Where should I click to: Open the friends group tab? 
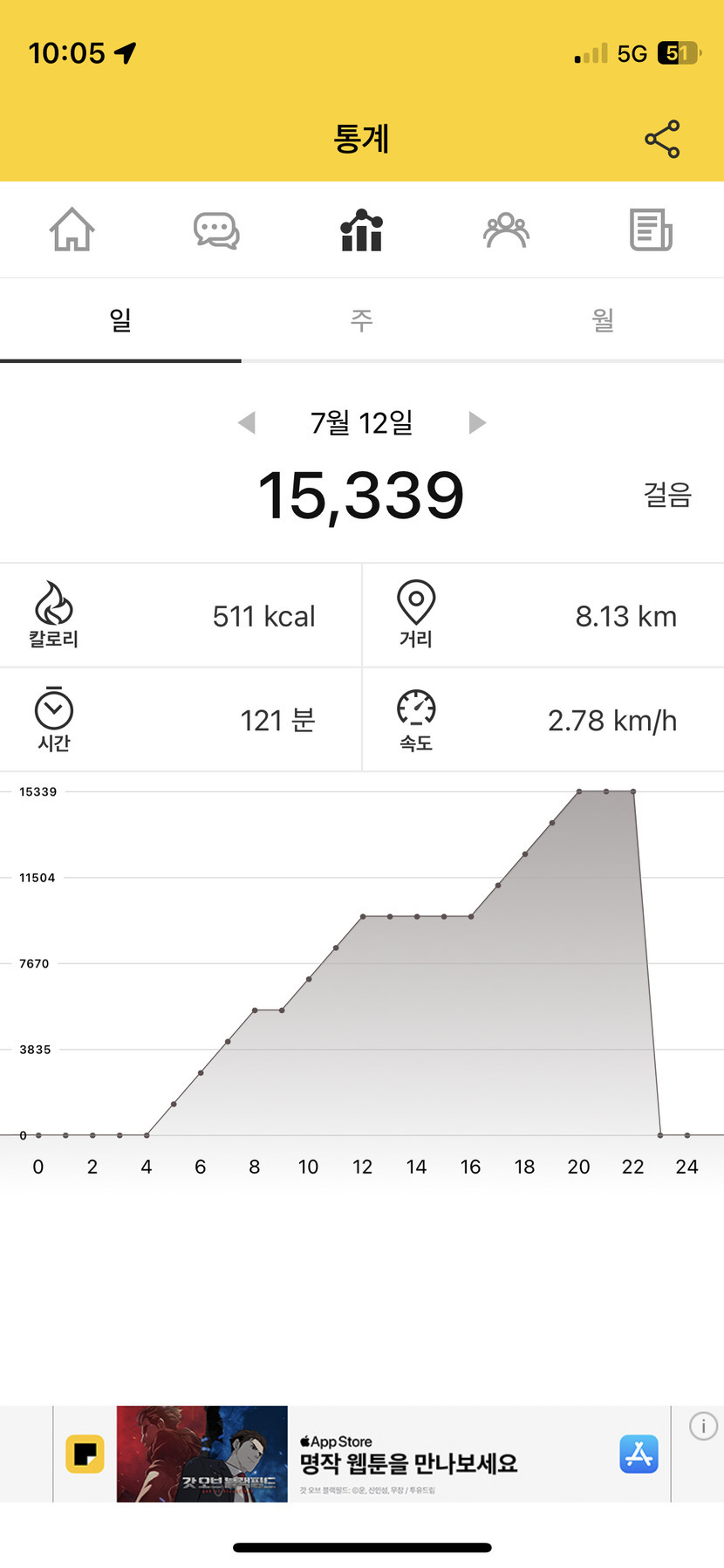[506, 230]
